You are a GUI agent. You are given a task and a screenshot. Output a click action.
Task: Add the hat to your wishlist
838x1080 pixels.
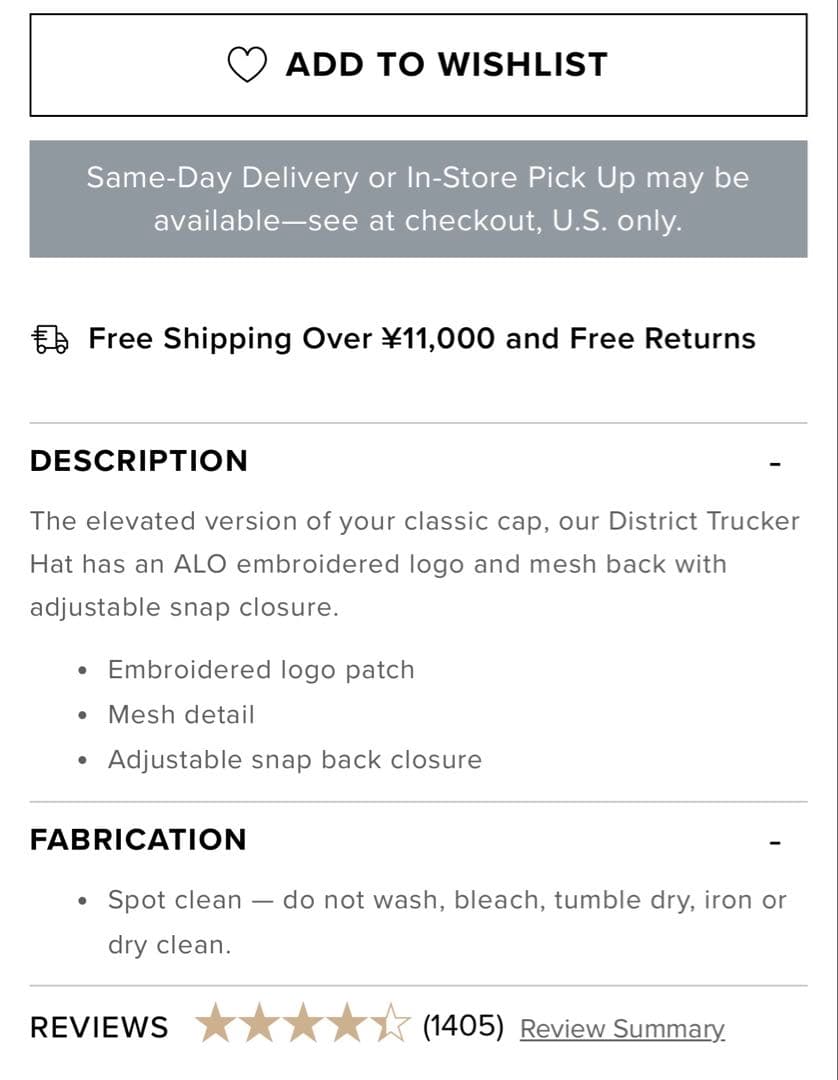point(418,65)
